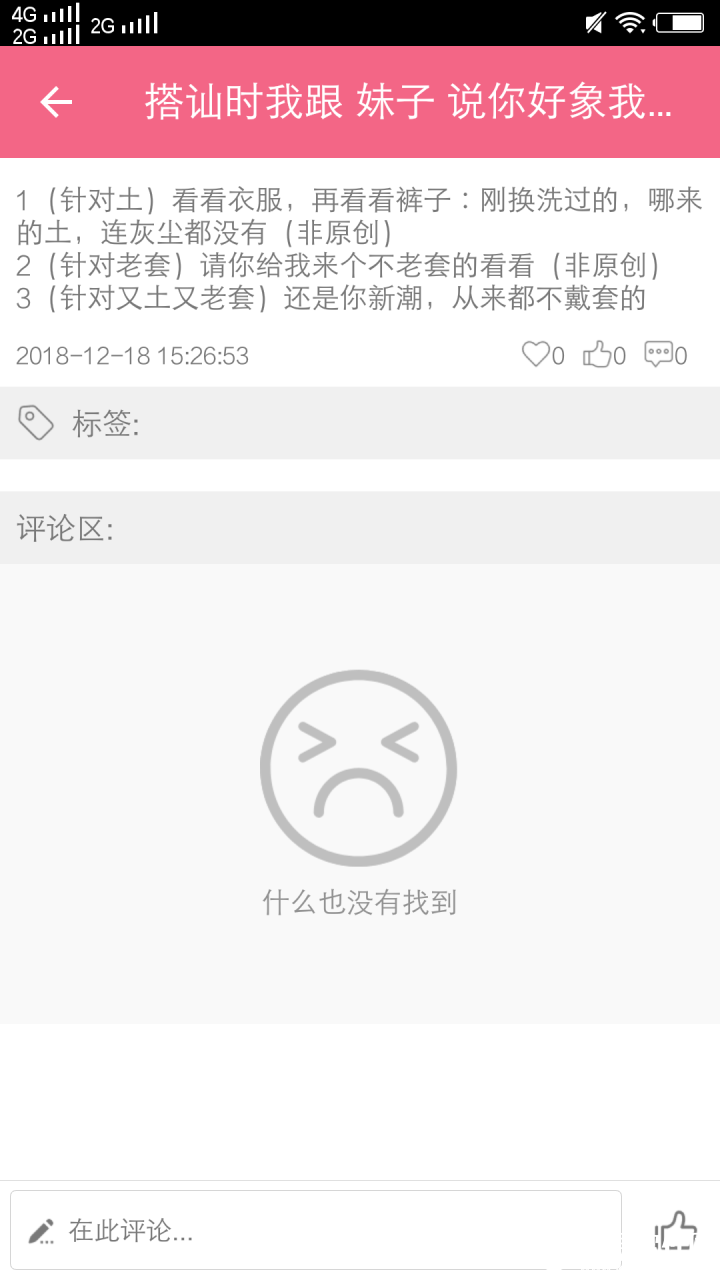
Task: Select the pencil icon in the comment bar
Action: (42, 1232)
